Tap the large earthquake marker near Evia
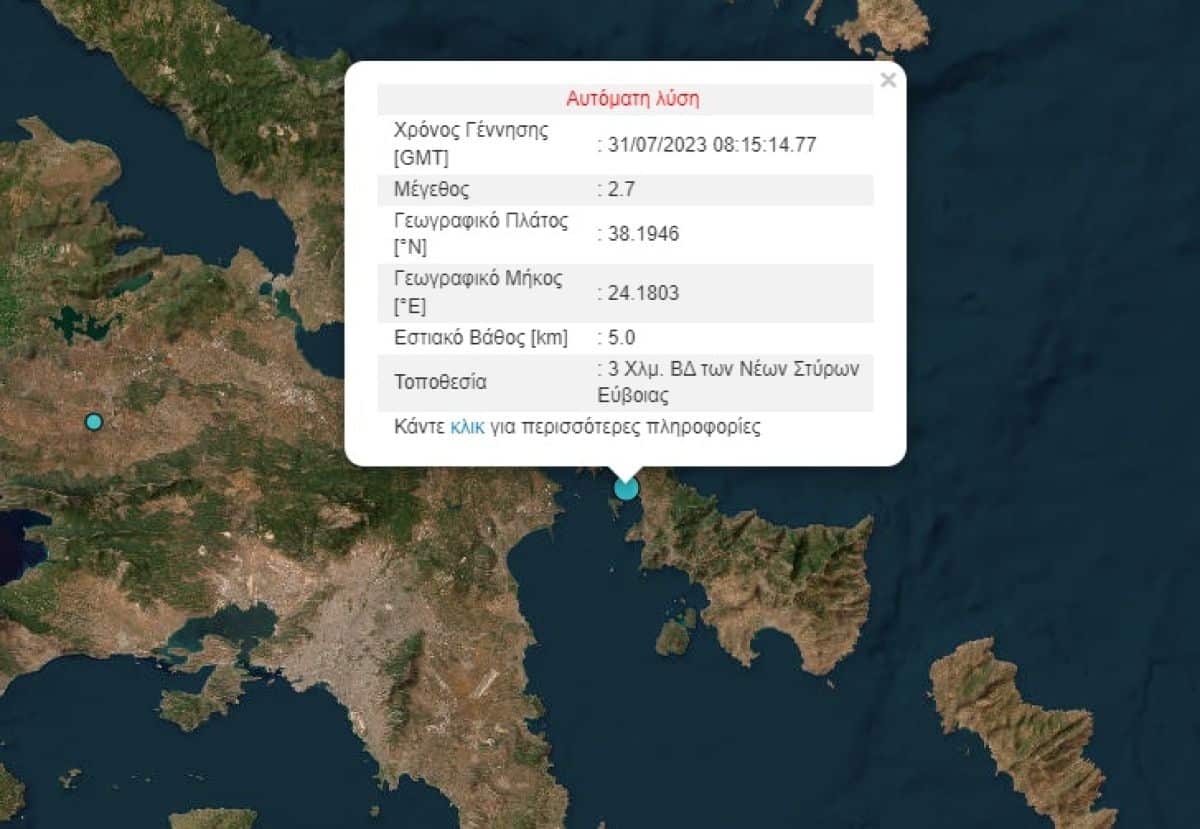 tap(626, 488)
